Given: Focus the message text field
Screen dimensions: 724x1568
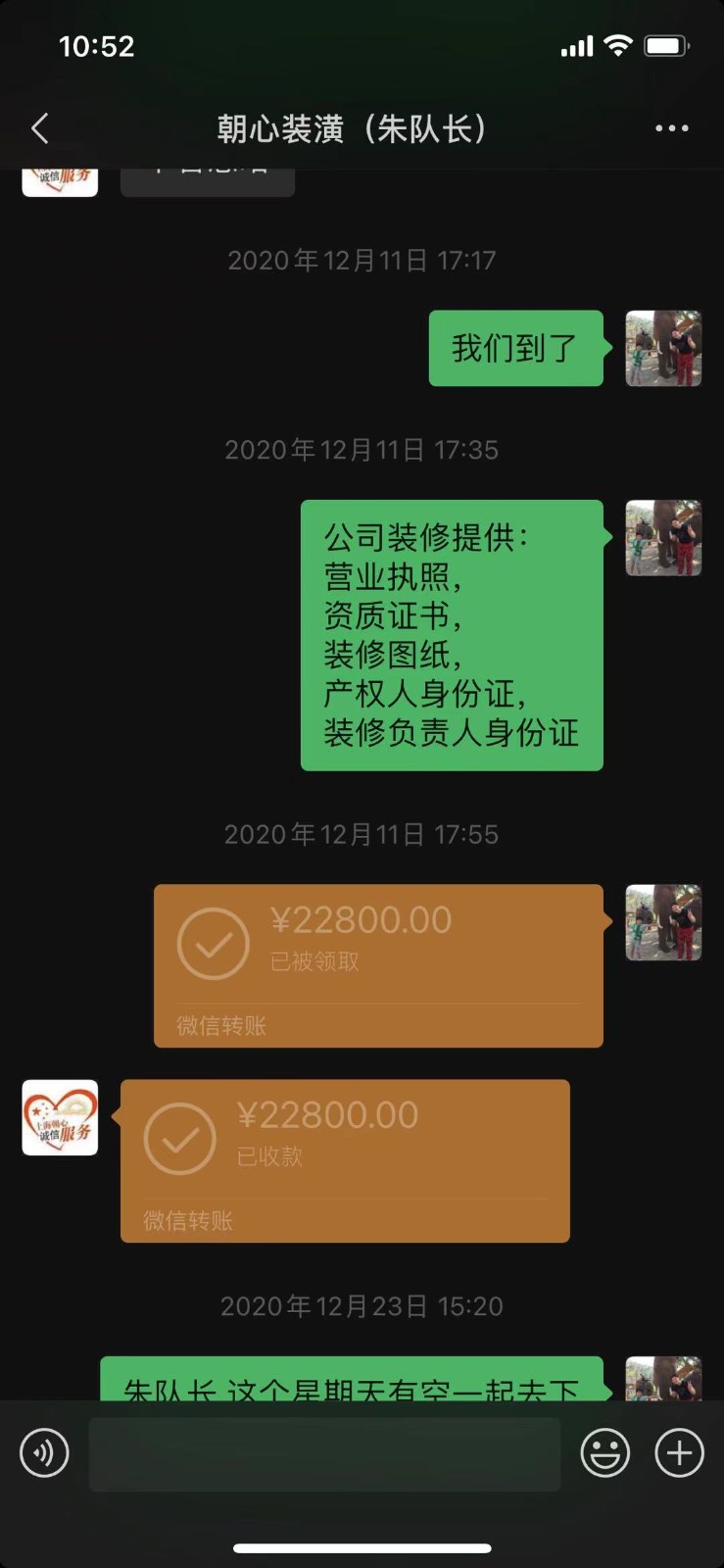Looking at the screenshot, I should (324, 1453).
